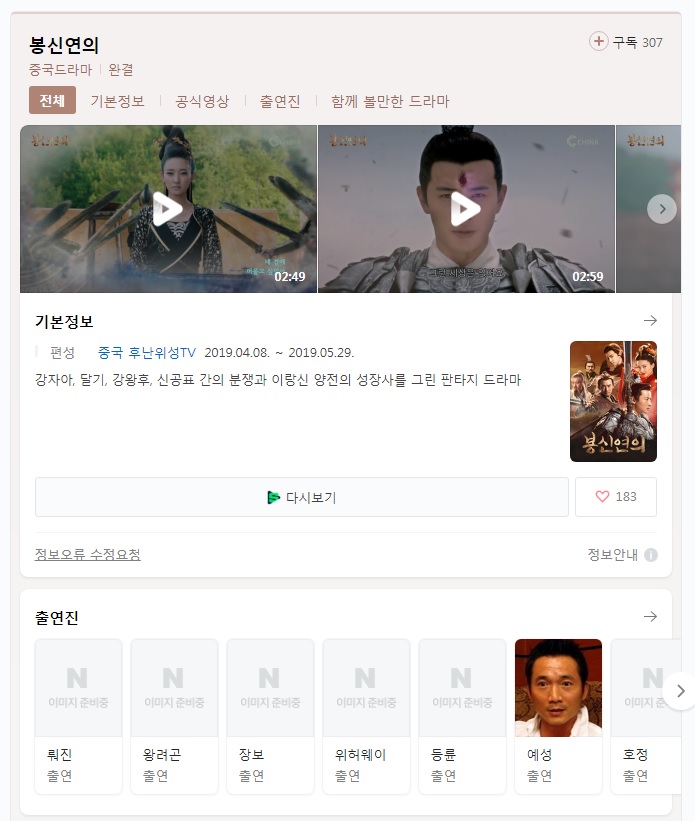This screenshot has height=821, width=695.
Task: Switch to the 기본정보 tab
Action: click(117, 101)
